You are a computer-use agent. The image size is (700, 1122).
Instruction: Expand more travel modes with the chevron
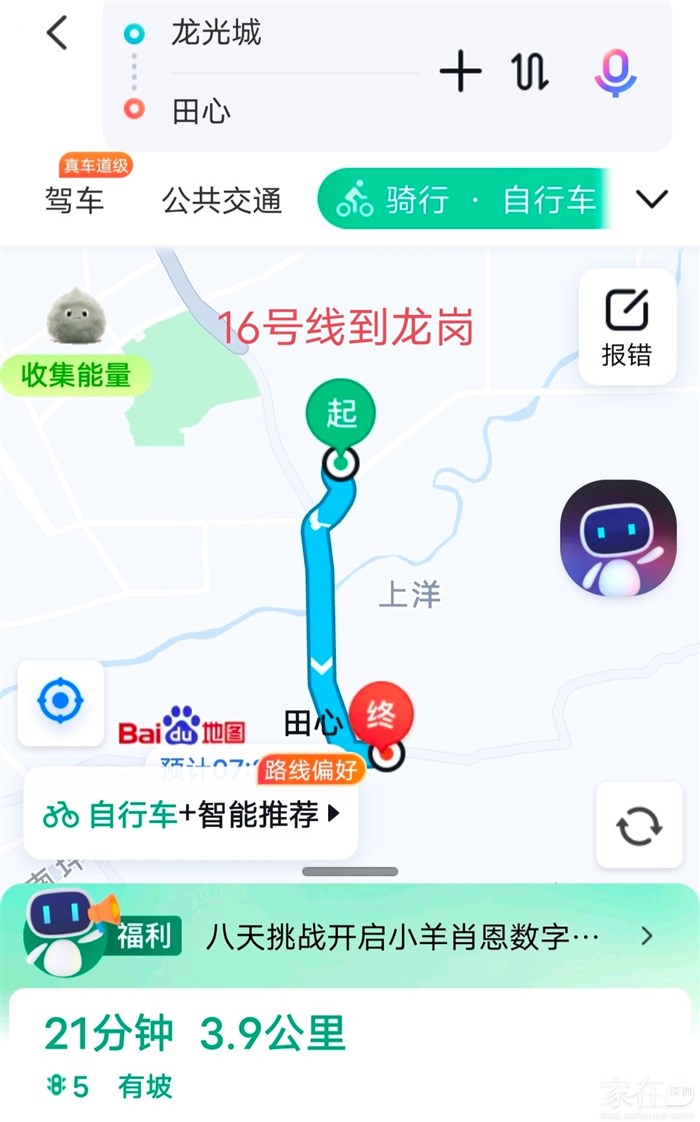click(x=652, y=198)
